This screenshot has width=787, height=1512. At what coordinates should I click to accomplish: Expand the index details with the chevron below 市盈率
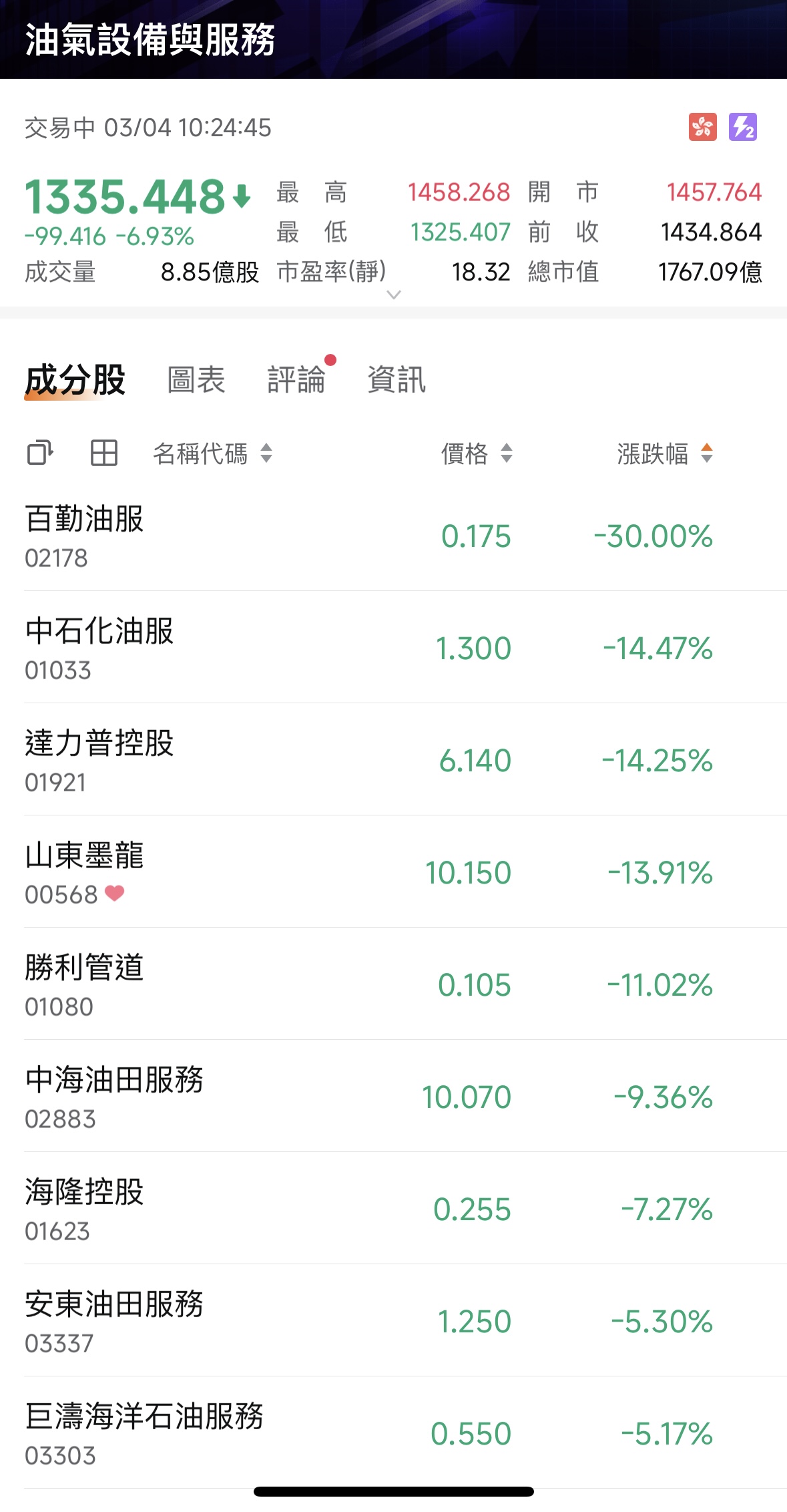tap(394, 293)
